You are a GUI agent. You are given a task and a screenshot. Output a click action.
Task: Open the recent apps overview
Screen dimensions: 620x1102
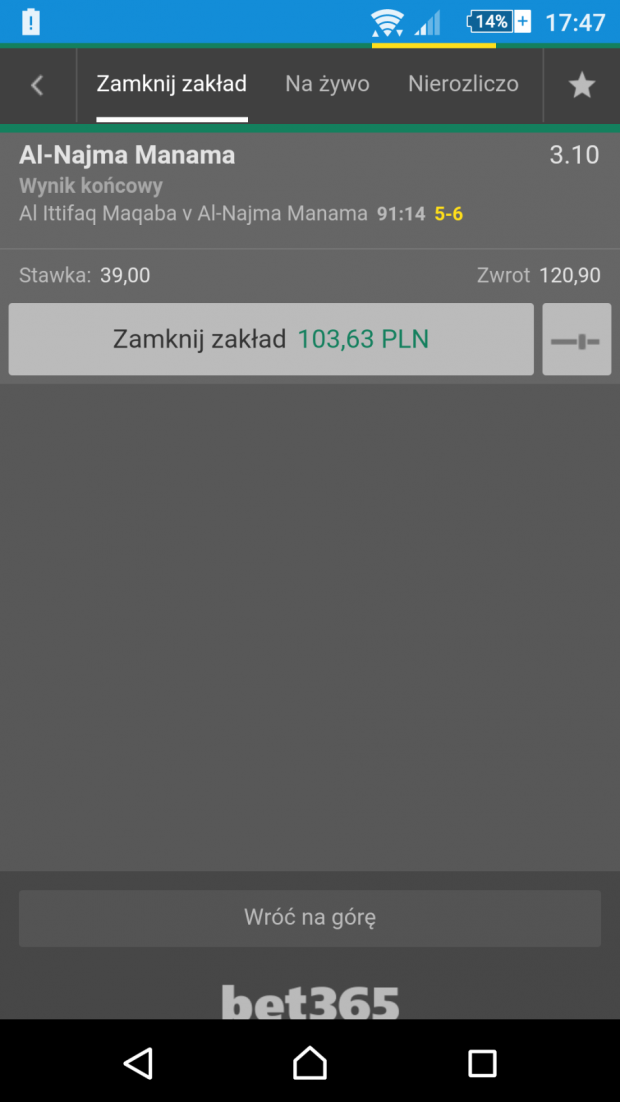pos(482,1062)
